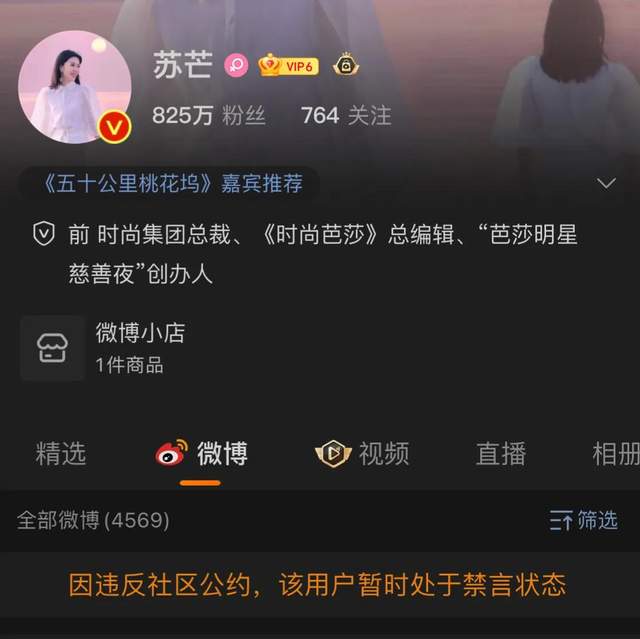Tap 筛选 to filter posts

(584, 520)
